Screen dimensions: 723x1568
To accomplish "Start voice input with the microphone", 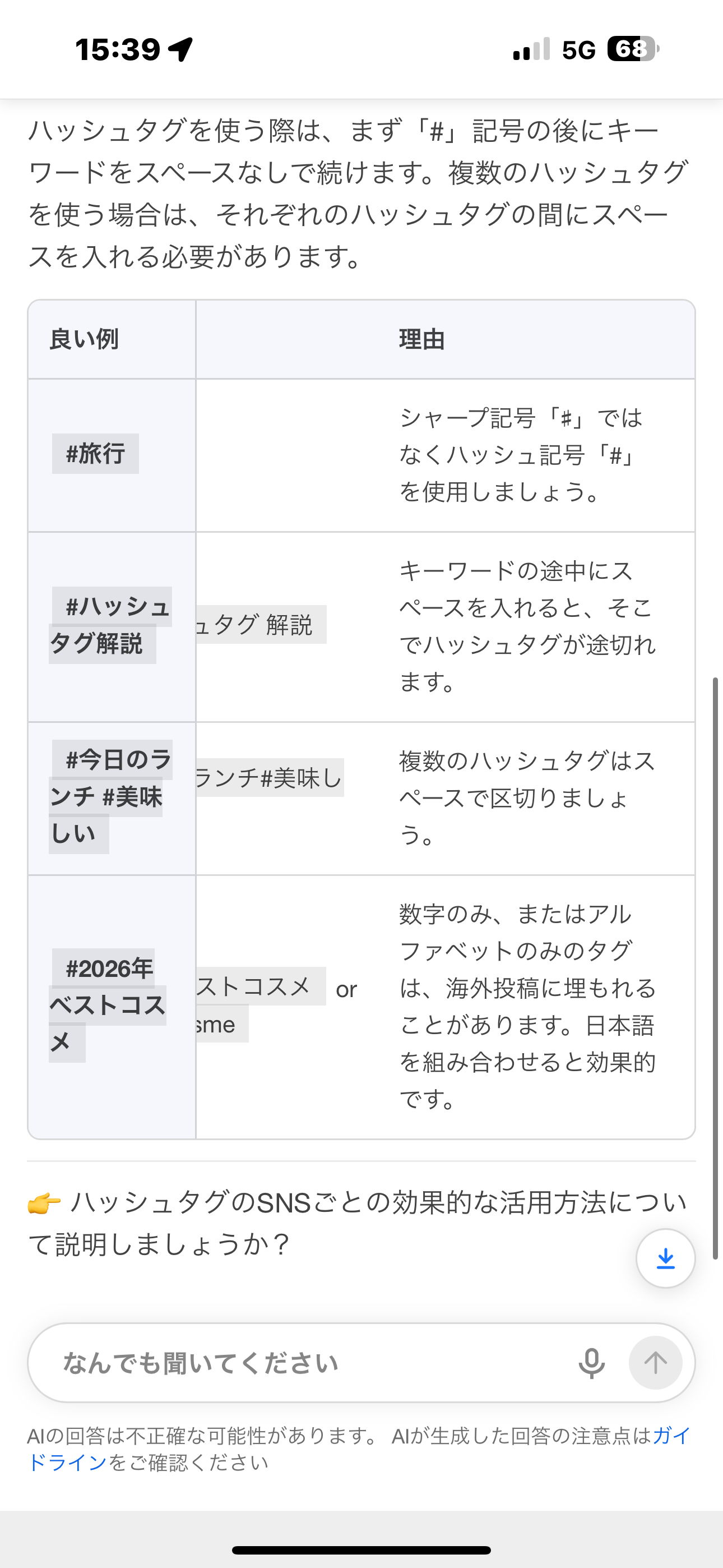I will click(x=591, y=1363).
